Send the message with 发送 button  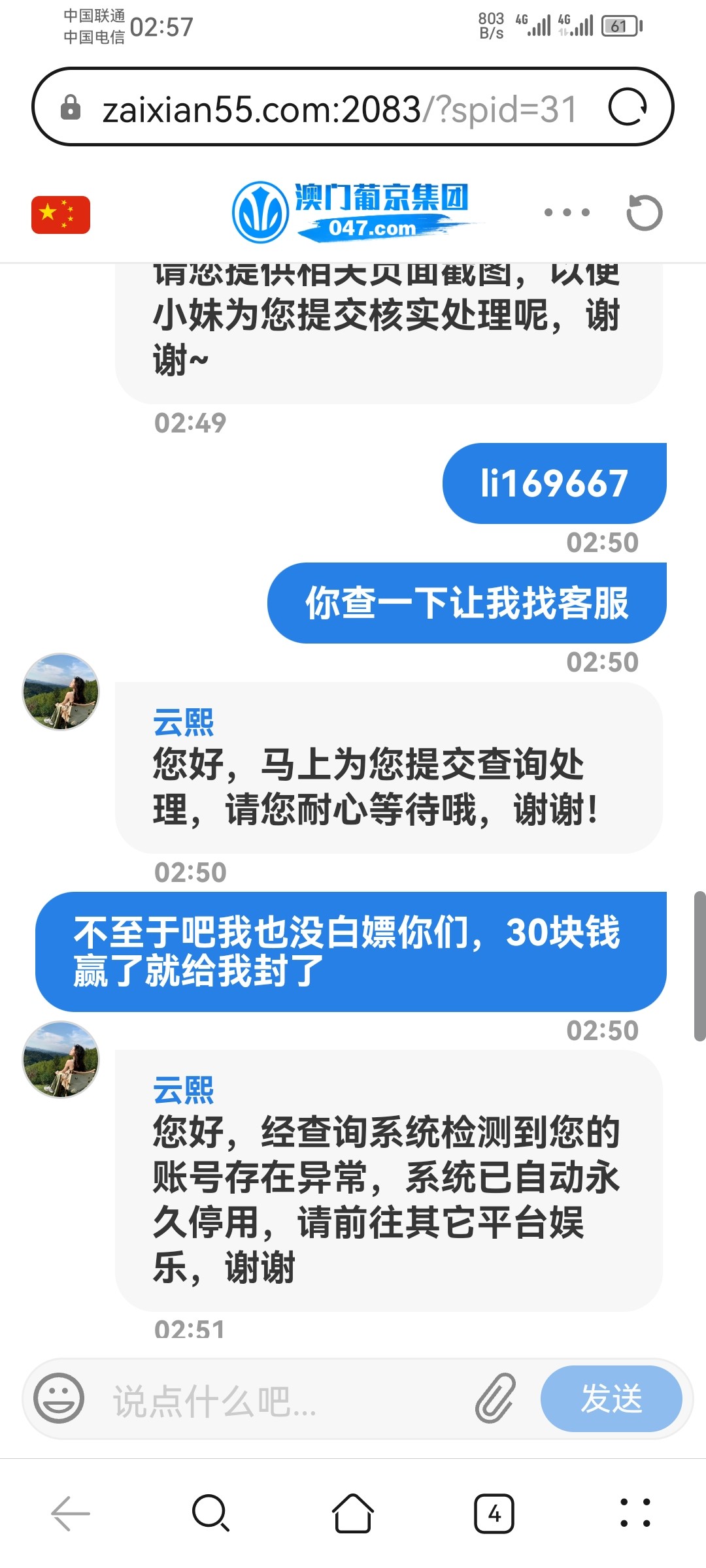[x=611, y=1399]
